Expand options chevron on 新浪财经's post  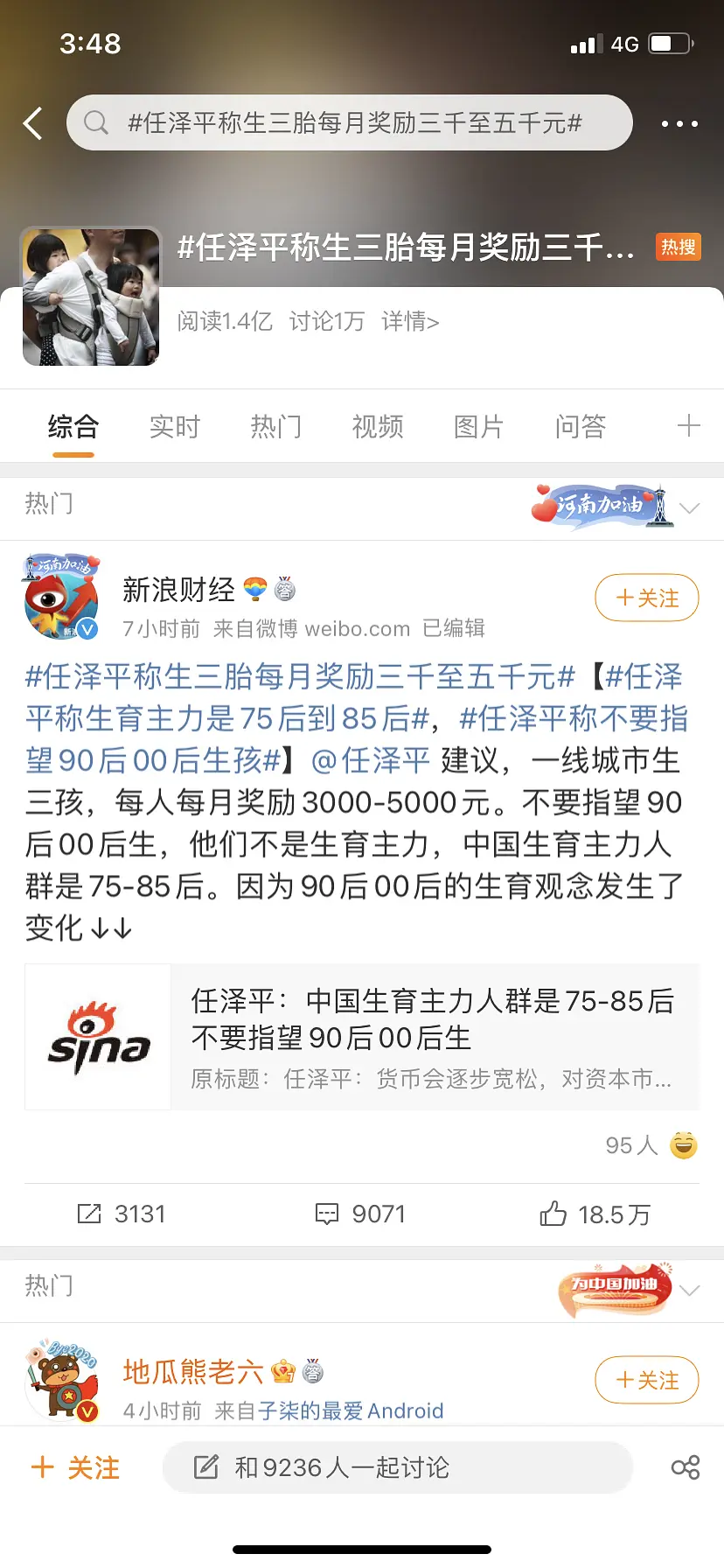click(x=690, y=508)
